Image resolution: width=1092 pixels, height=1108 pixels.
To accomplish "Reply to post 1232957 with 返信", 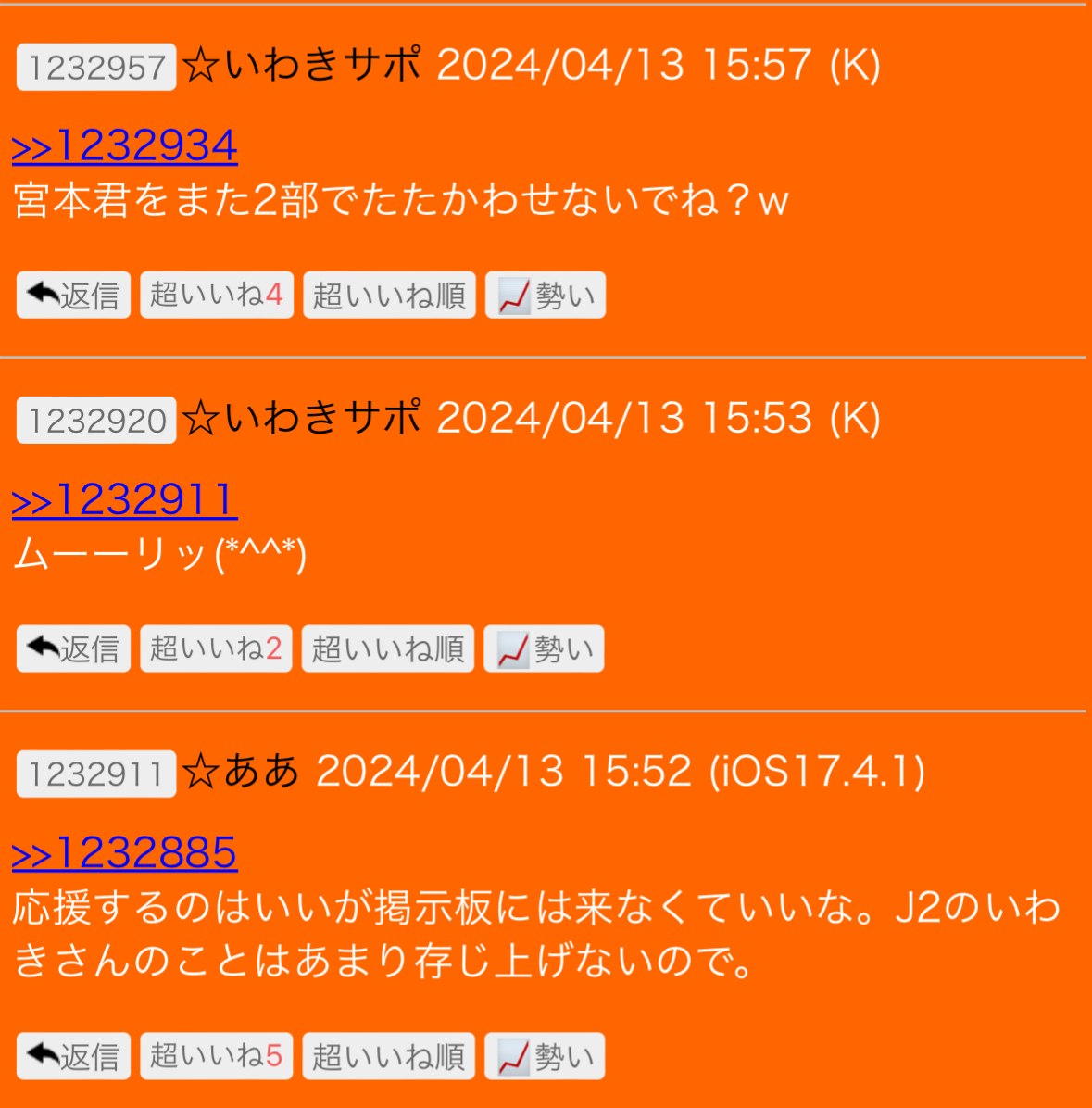I will tap(73, 296).
